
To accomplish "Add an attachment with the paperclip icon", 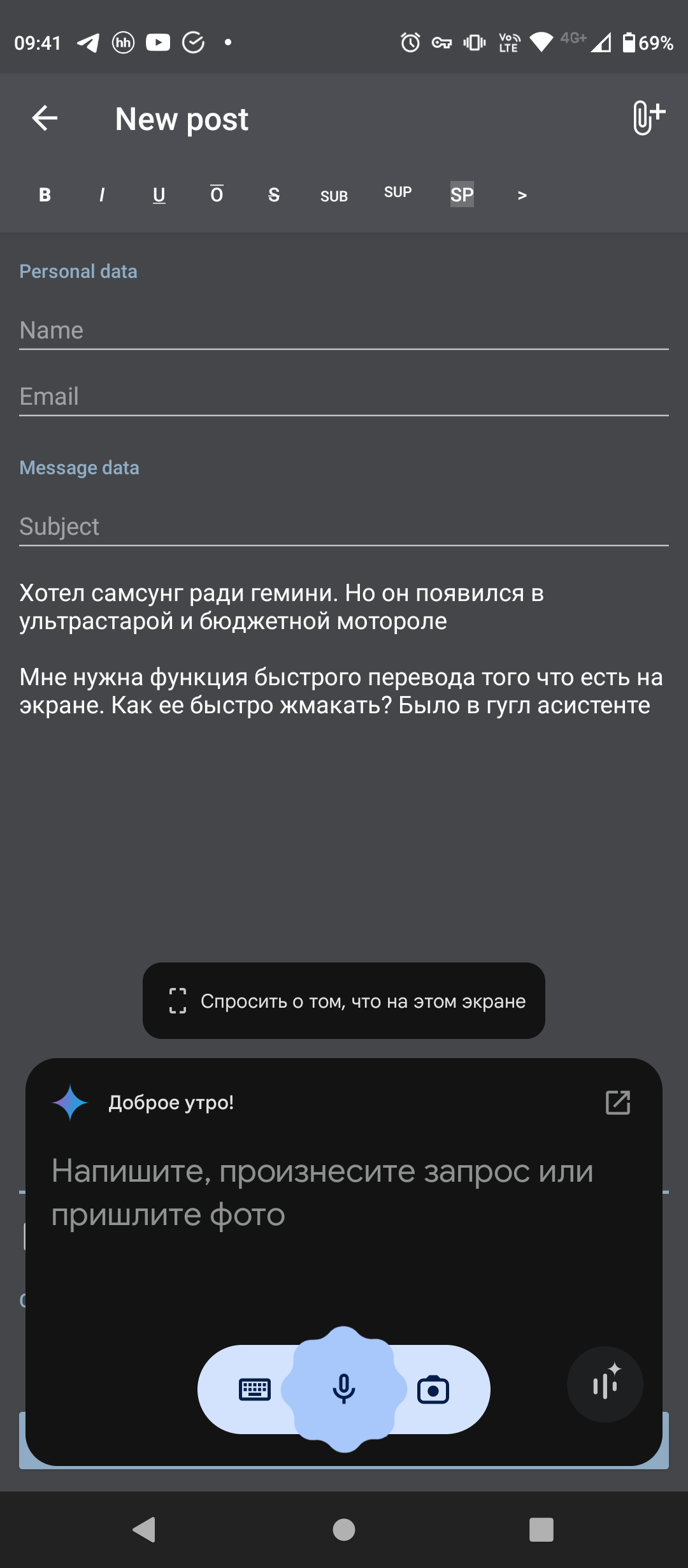I will point(649,118).
